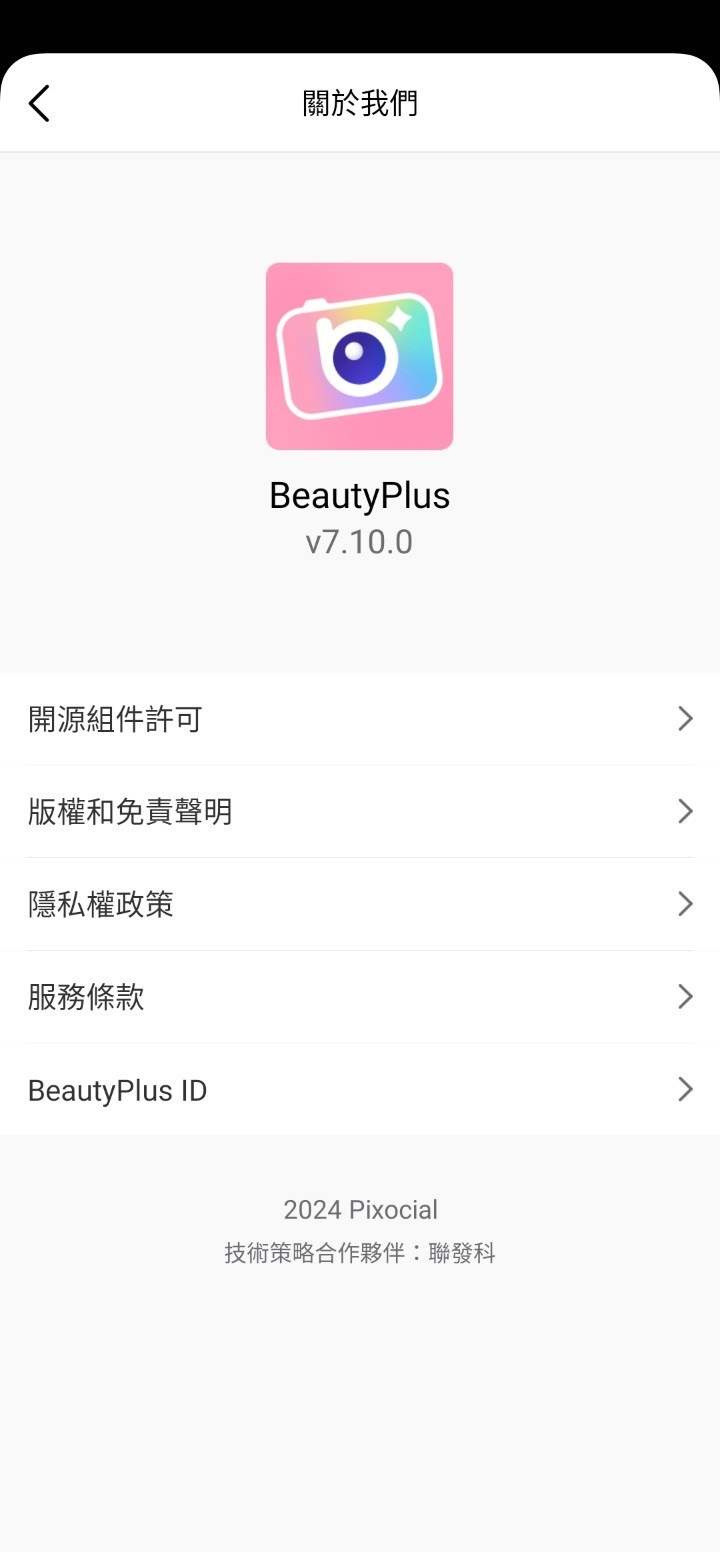Click the version number v7.10.0

click(x=360, y=541)
